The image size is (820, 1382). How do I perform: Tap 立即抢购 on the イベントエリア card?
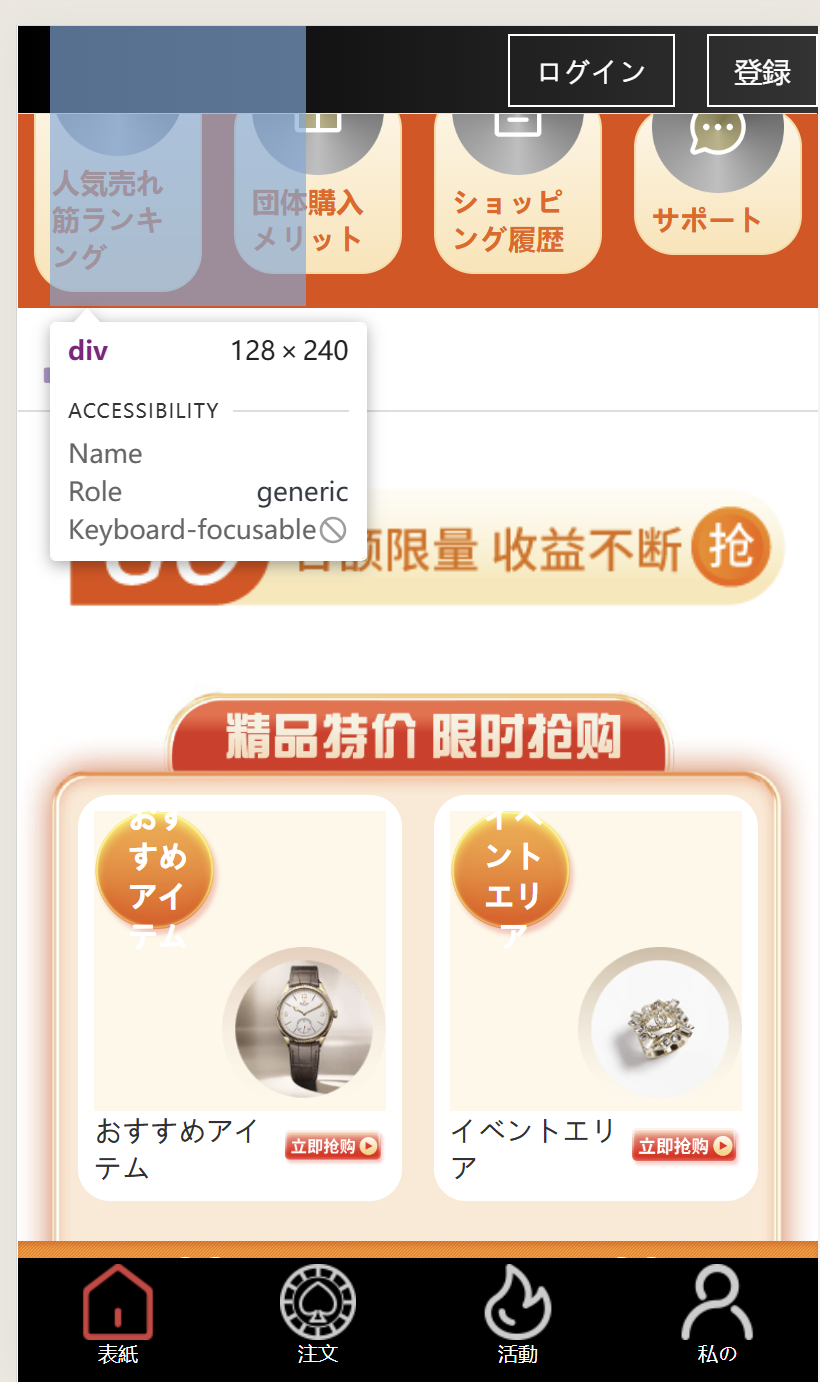(684, 1147)
